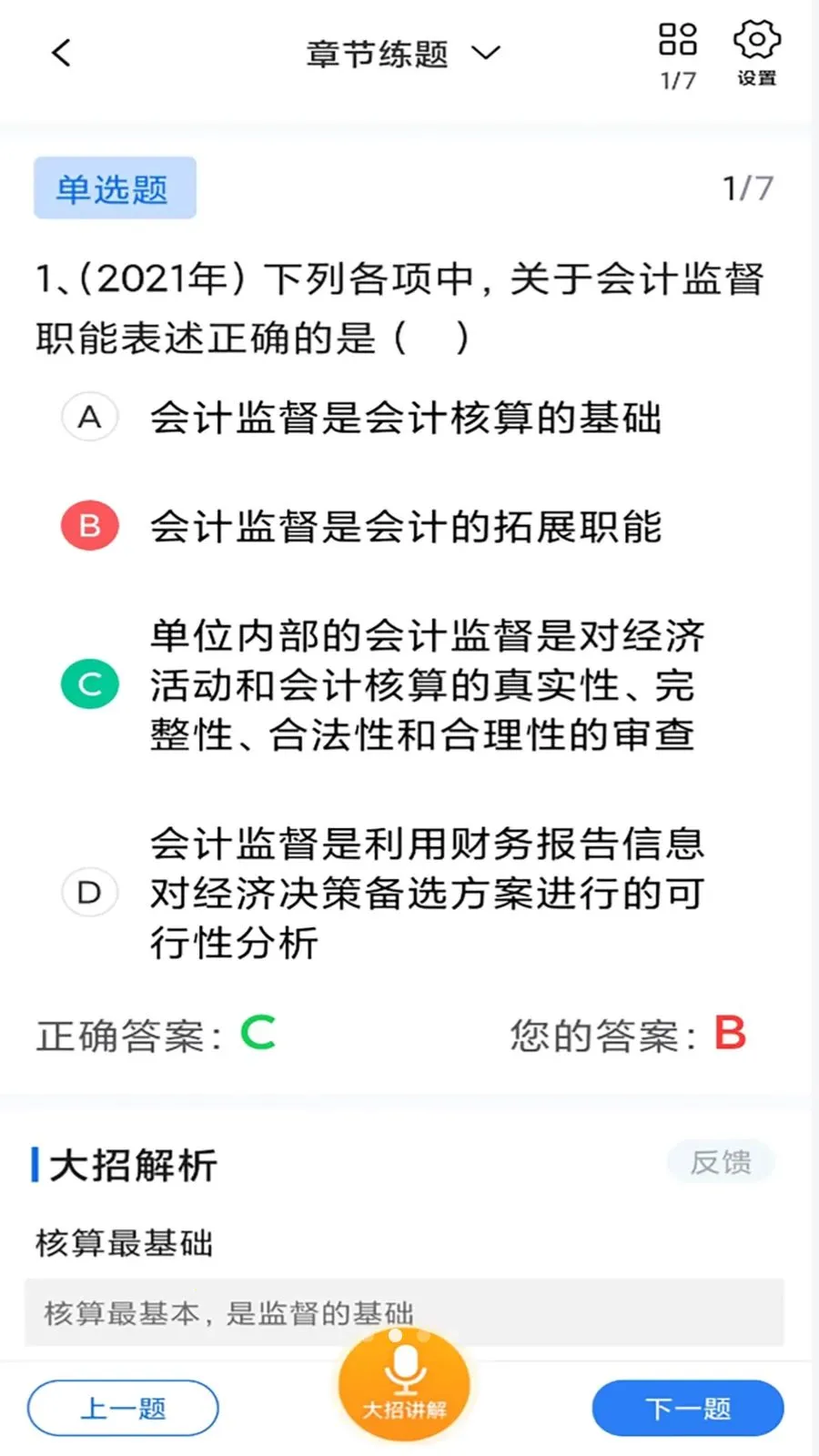
Task: Select option D about 财务报告信息
Action: [x=428, y=894]
